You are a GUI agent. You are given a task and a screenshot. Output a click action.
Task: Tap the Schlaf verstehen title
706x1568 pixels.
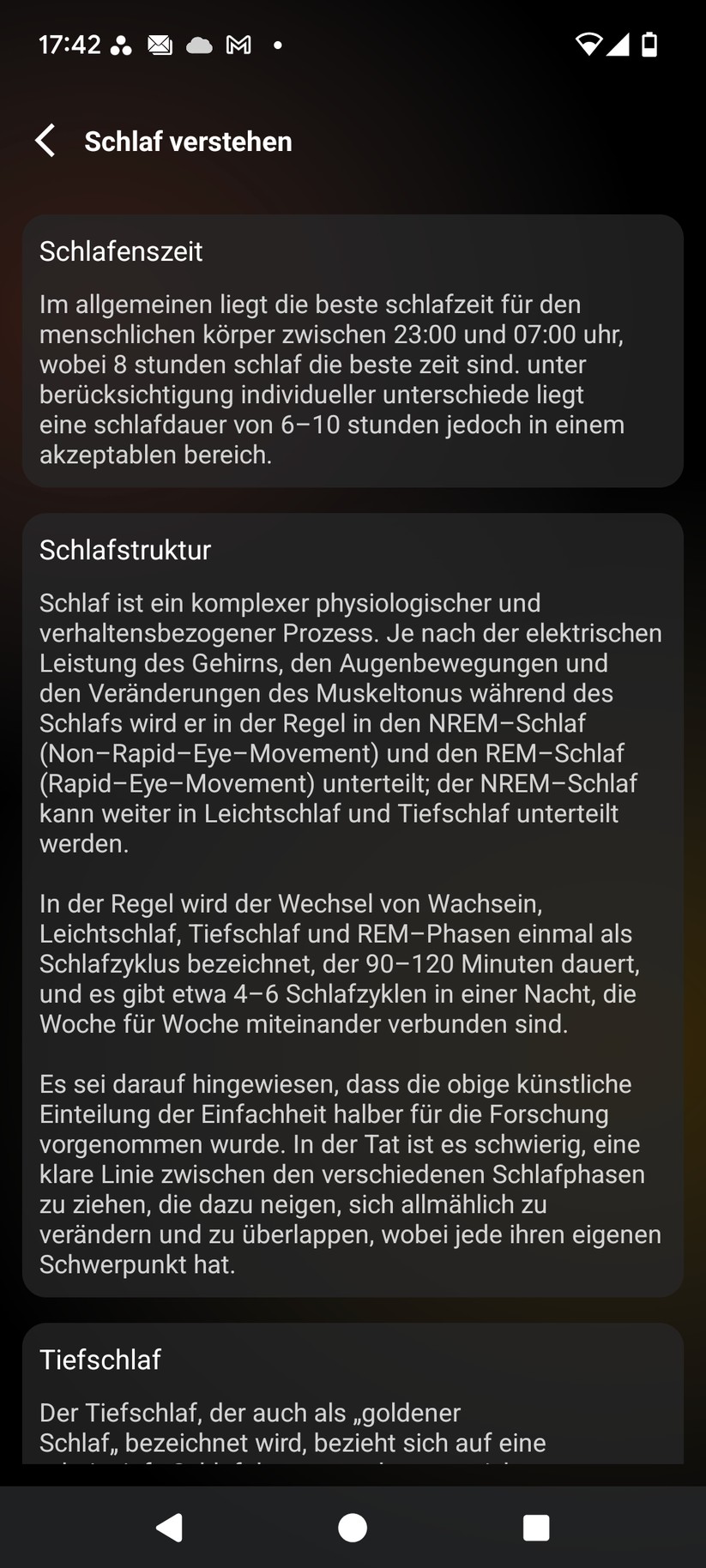[x=187, y=141]
